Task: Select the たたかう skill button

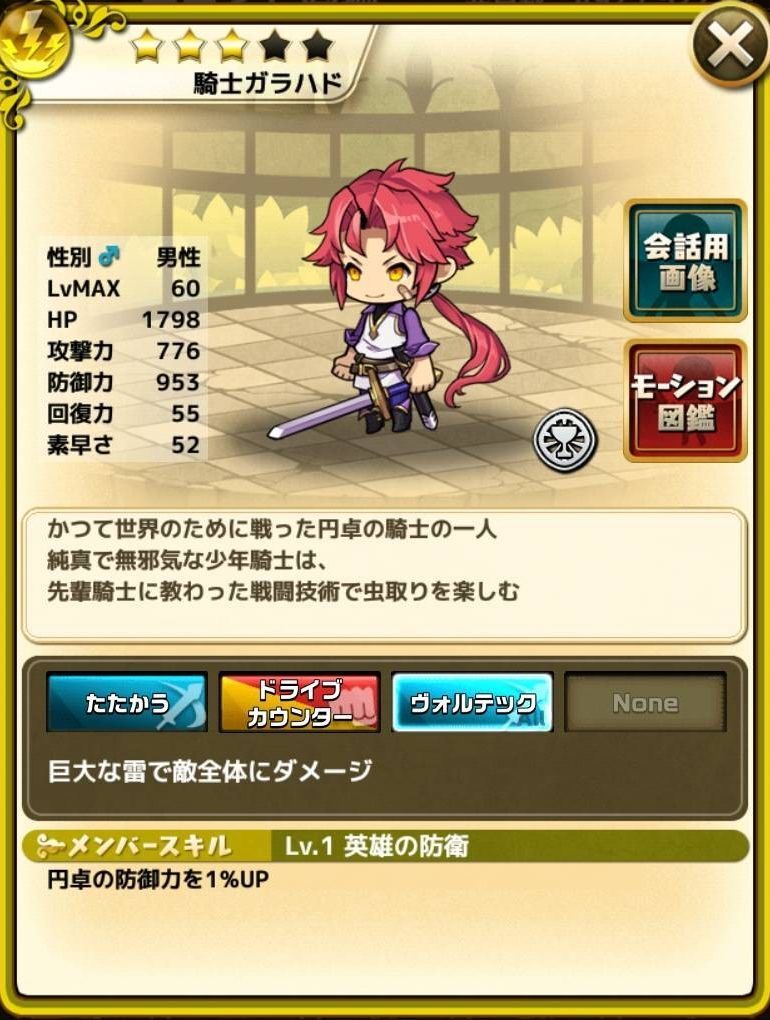Action: click(x=126, y=702)
